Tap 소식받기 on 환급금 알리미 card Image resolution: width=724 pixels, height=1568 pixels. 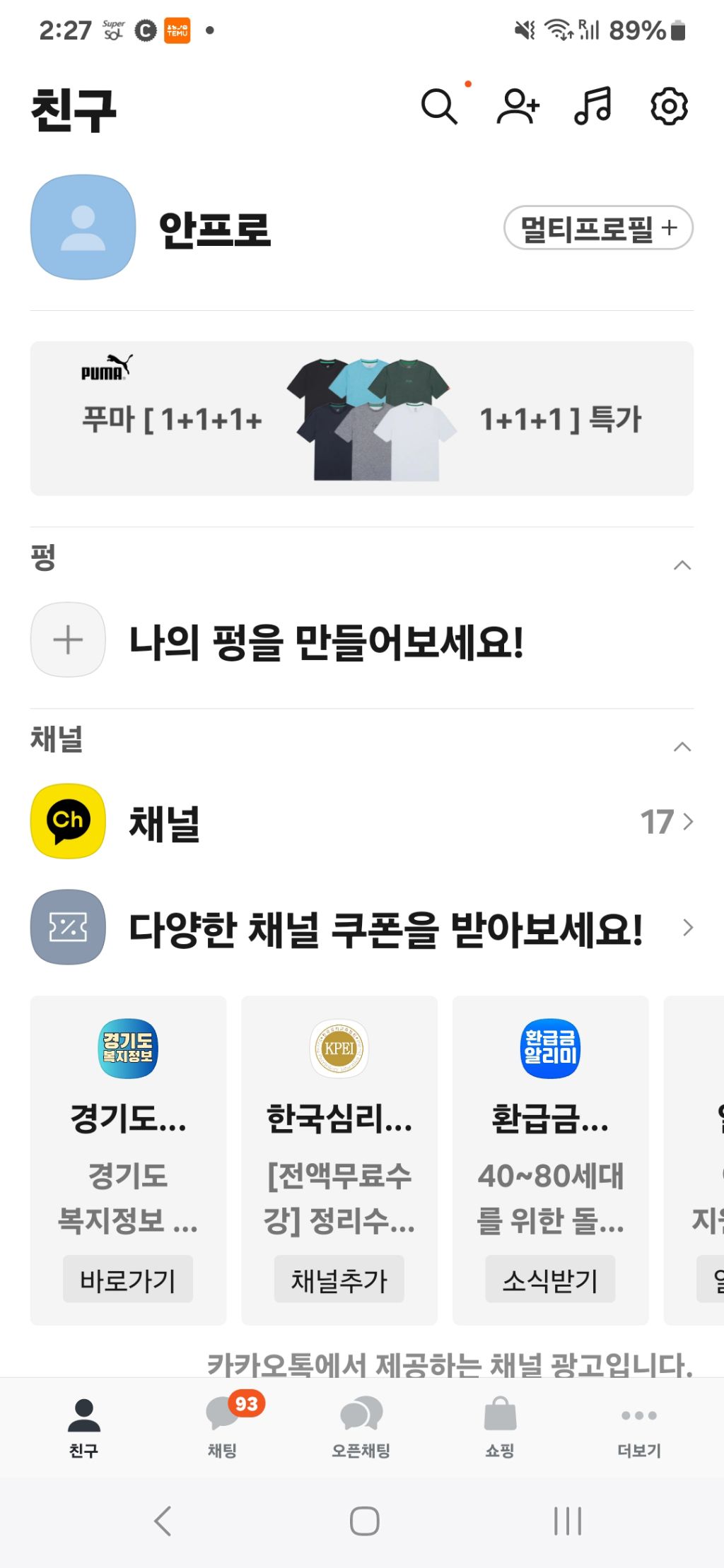click(x=550, y=1279)
